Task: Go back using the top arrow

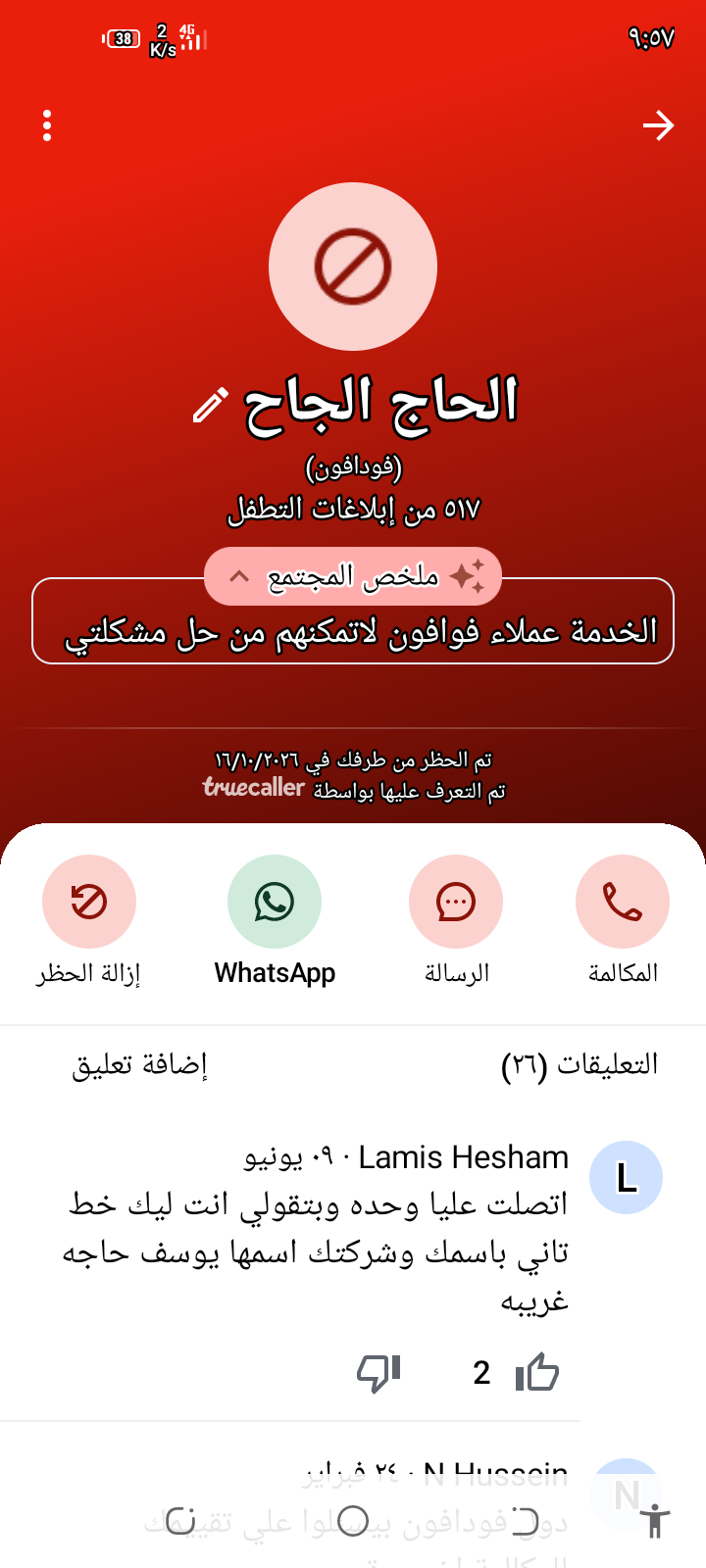Action: (x=658, y=125)
